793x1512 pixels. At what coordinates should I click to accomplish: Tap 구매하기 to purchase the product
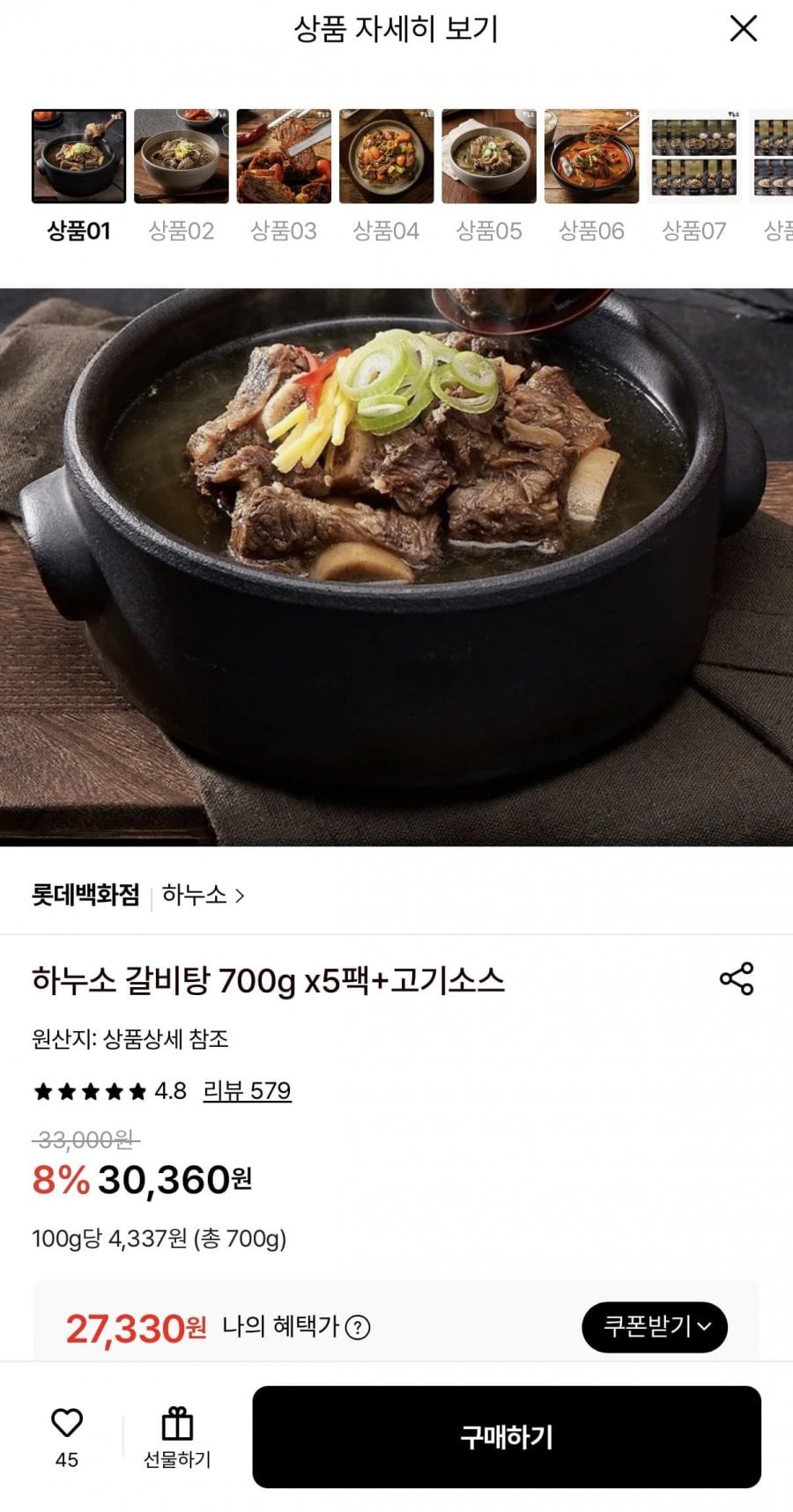[x=507, y=1435]
